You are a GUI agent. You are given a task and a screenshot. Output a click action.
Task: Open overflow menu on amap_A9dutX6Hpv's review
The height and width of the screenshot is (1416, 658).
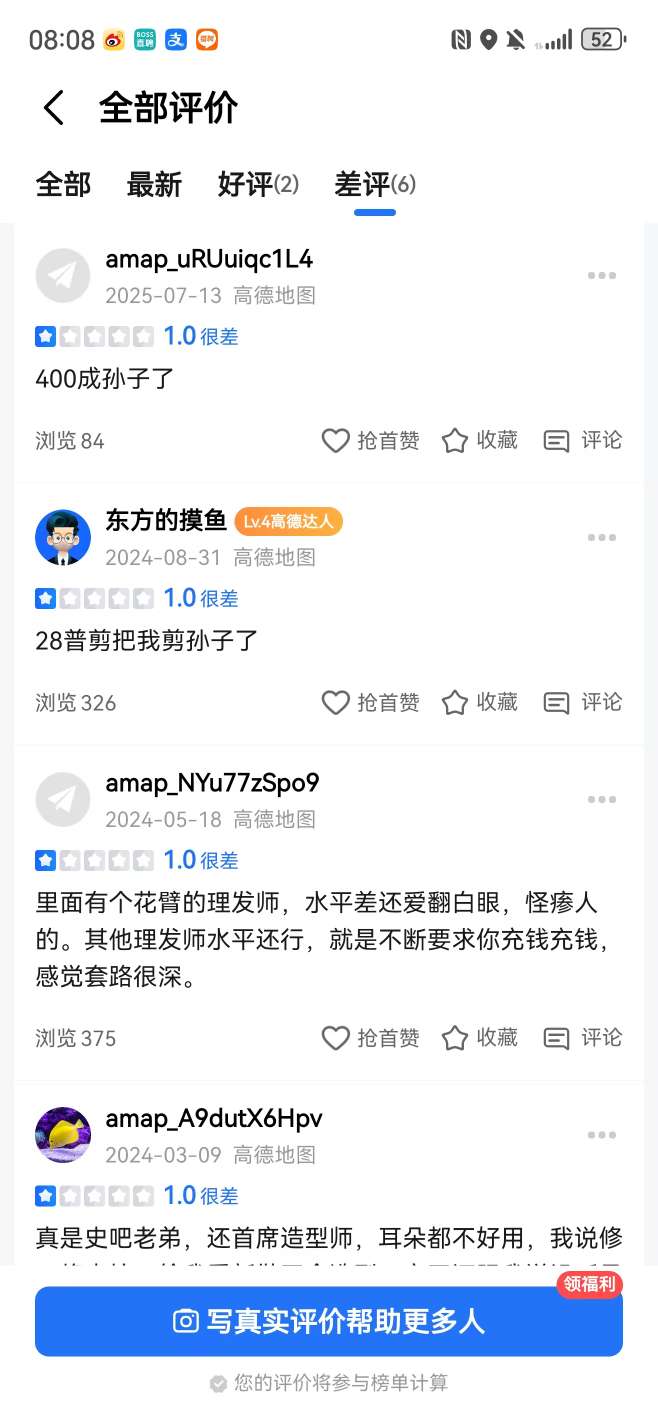[601, 1135]
